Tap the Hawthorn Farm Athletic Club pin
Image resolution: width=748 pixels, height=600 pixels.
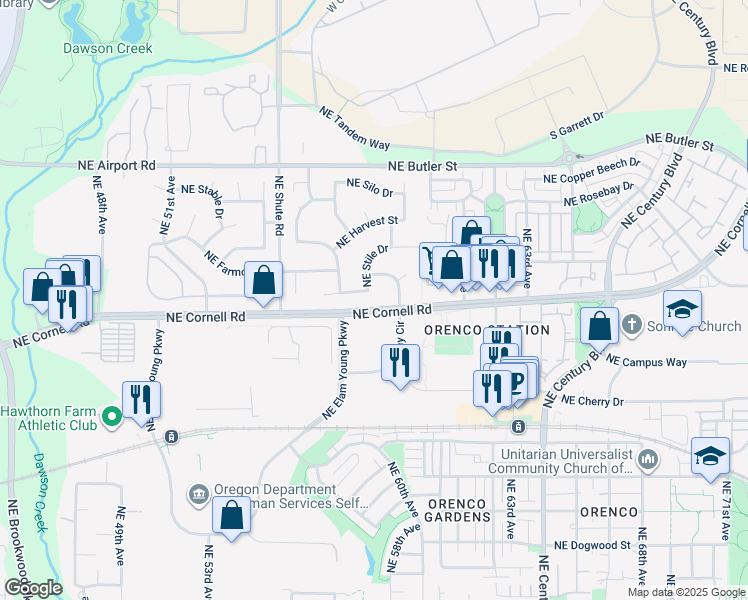pos(112,417)
